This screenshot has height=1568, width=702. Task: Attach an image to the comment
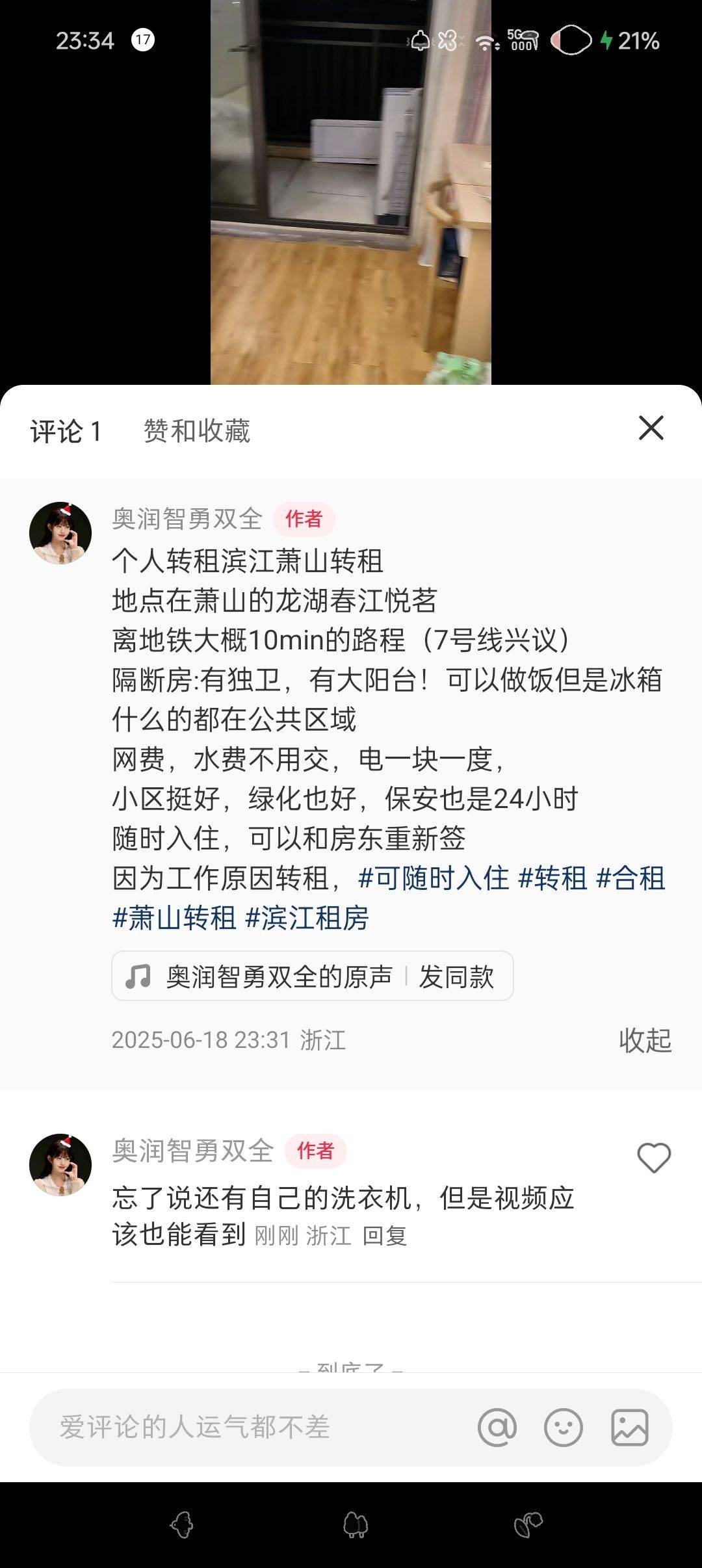tap(630, 1428)
